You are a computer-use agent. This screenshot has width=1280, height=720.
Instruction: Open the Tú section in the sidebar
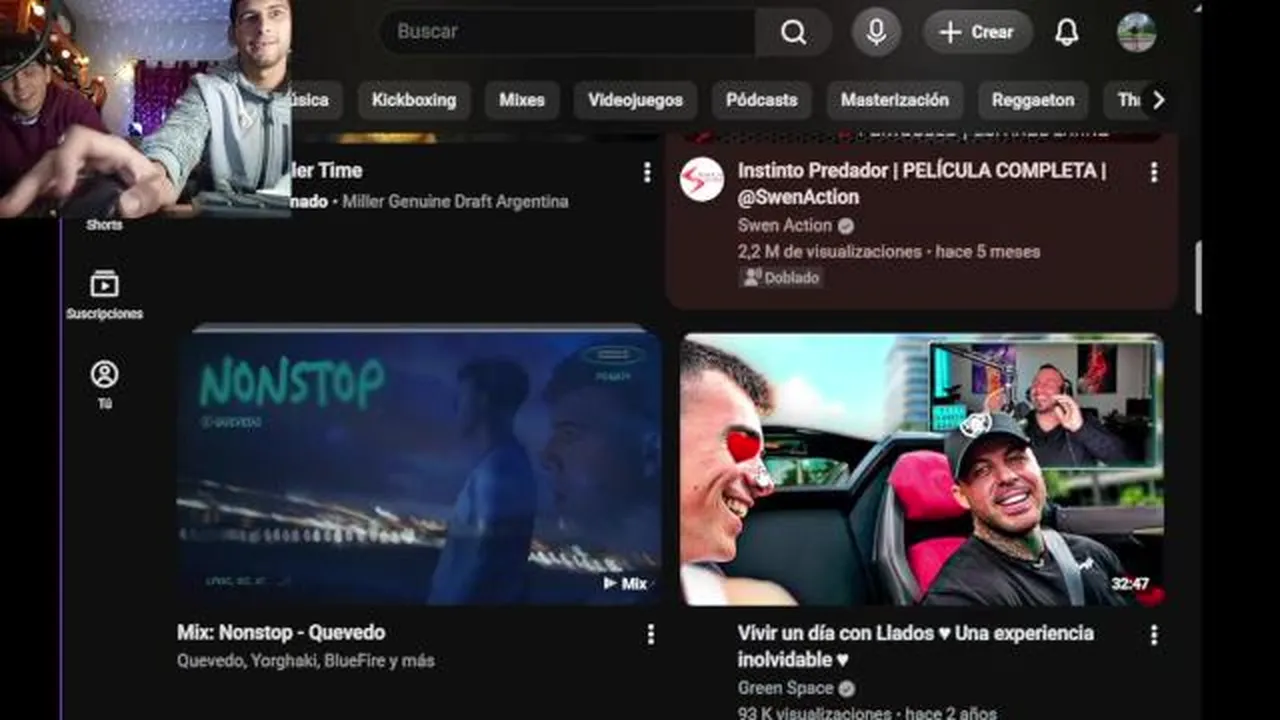tap(104, 384)
